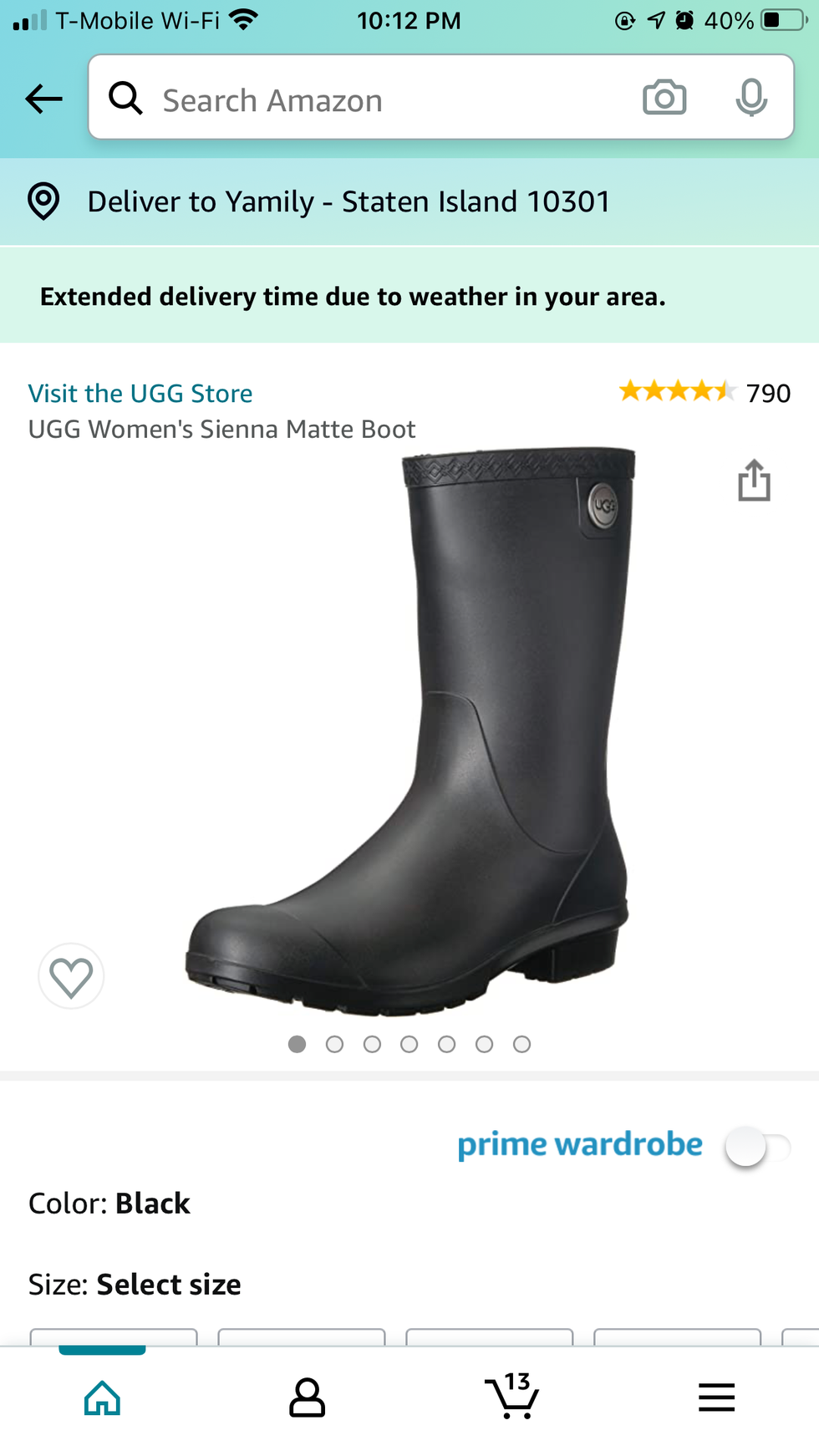Start voice search with microphone
Screen dimensions: 819x1456
750,98
